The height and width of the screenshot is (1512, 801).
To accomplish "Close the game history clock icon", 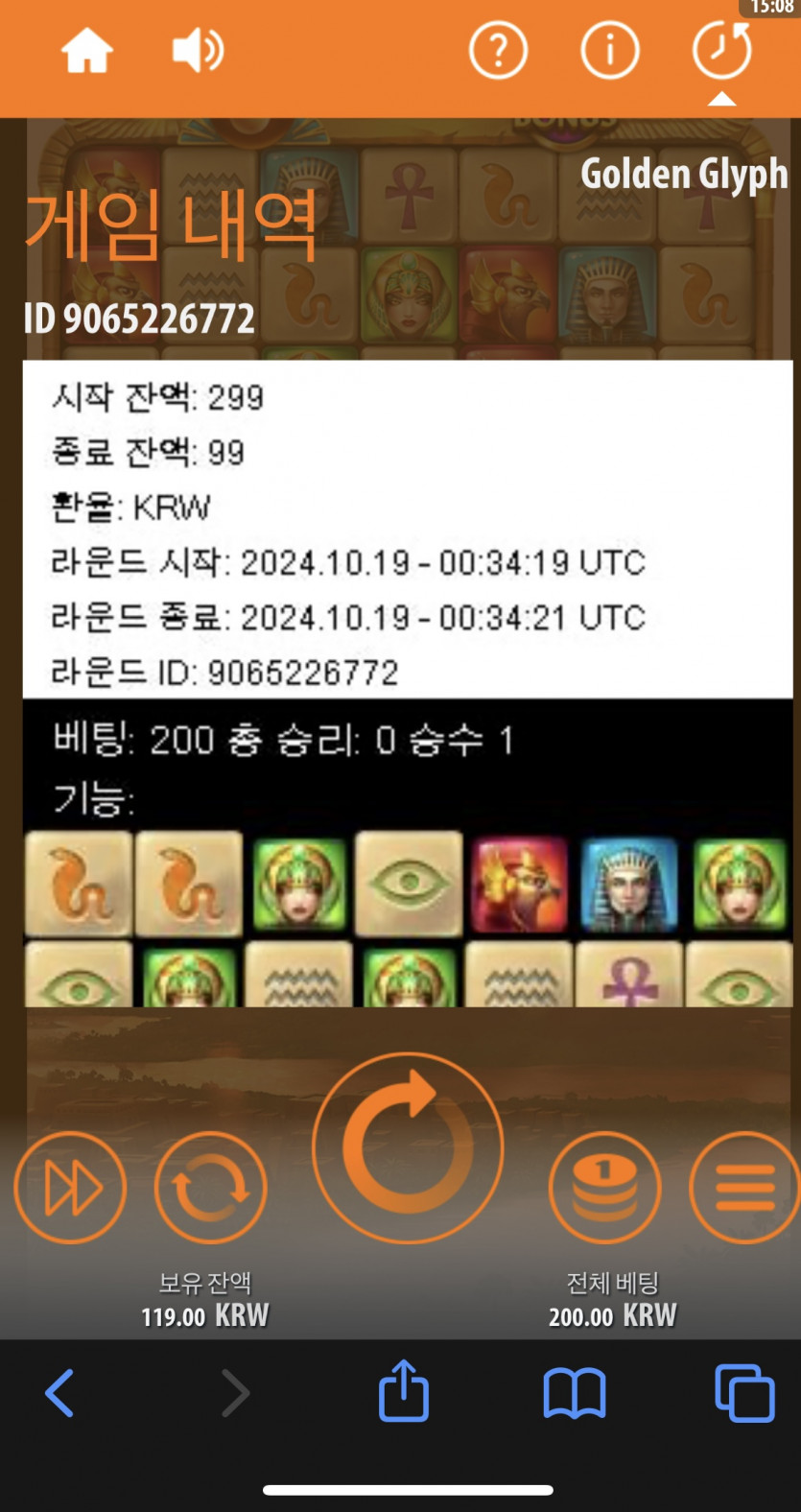I will click(x=722, y=50).
